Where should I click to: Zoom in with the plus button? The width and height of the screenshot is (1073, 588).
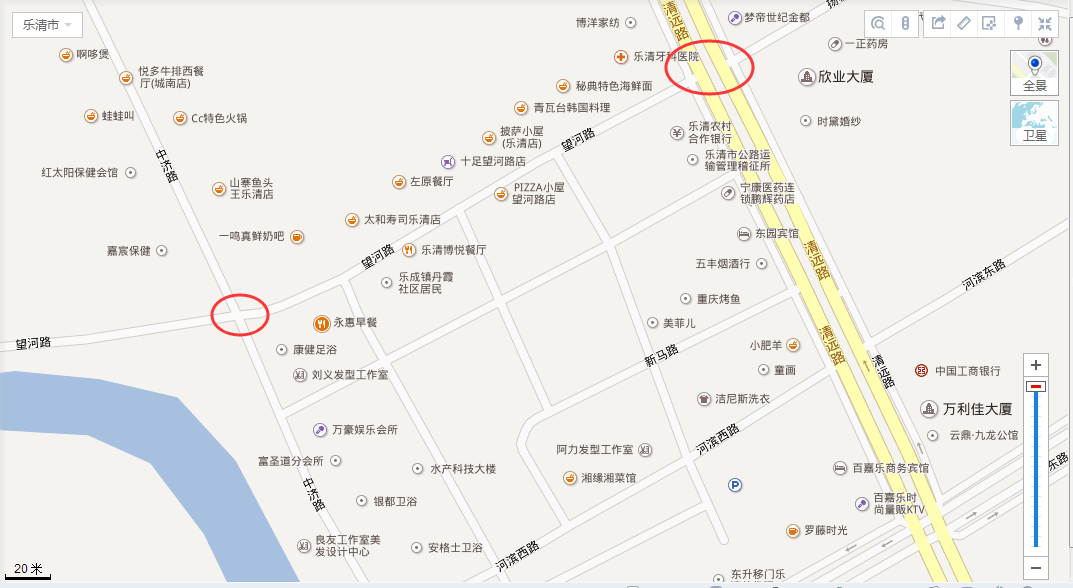[x=1036, y=365]
